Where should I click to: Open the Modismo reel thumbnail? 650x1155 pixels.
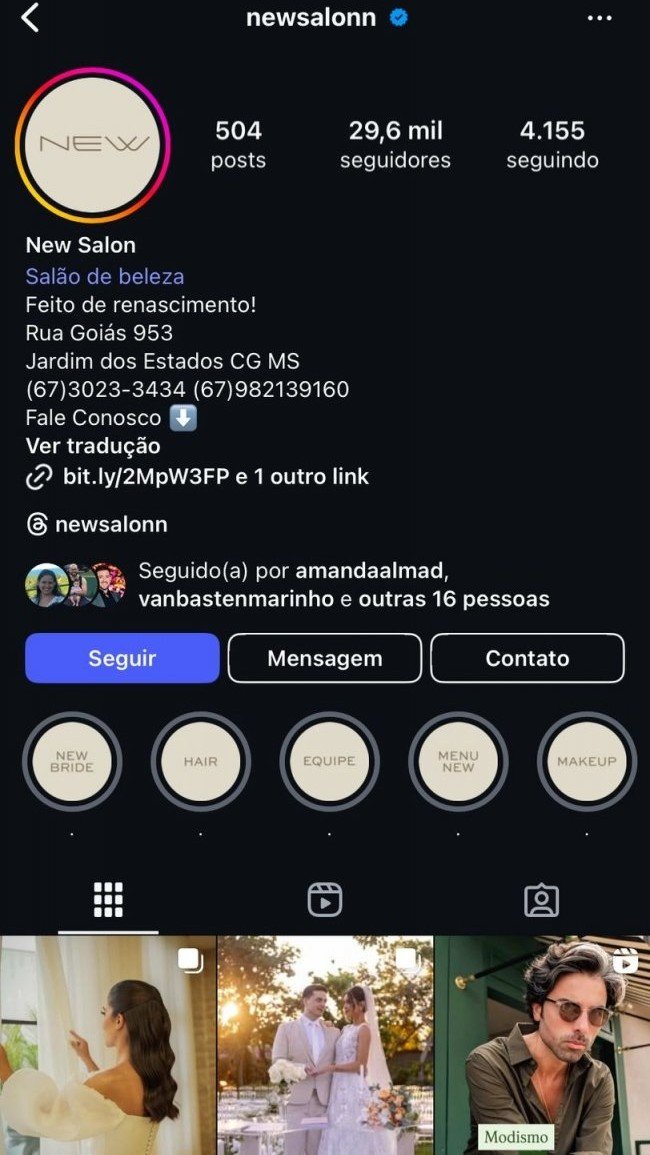(542, 1045)
